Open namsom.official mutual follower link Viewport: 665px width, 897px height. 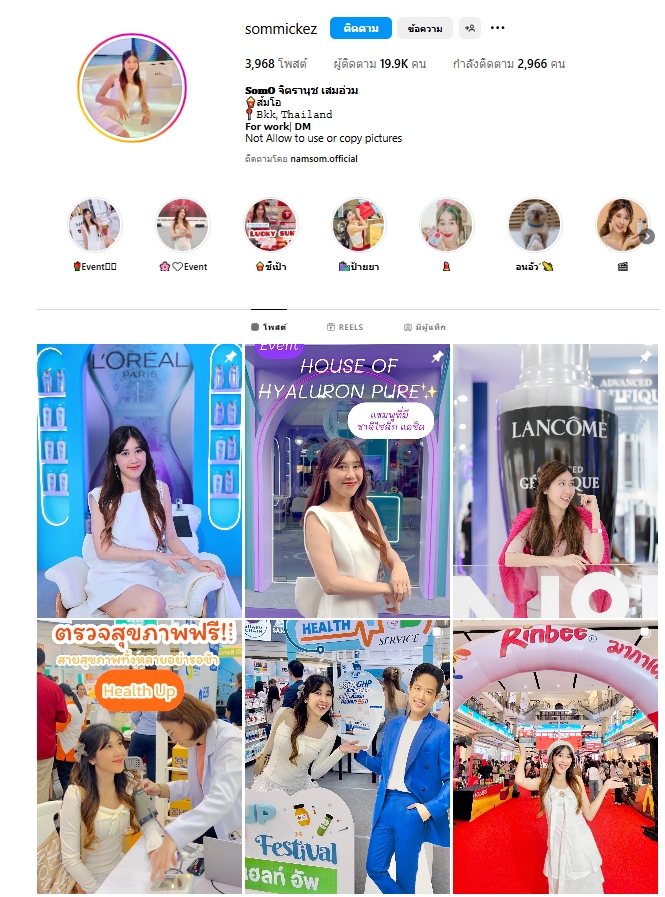point(323,159)
